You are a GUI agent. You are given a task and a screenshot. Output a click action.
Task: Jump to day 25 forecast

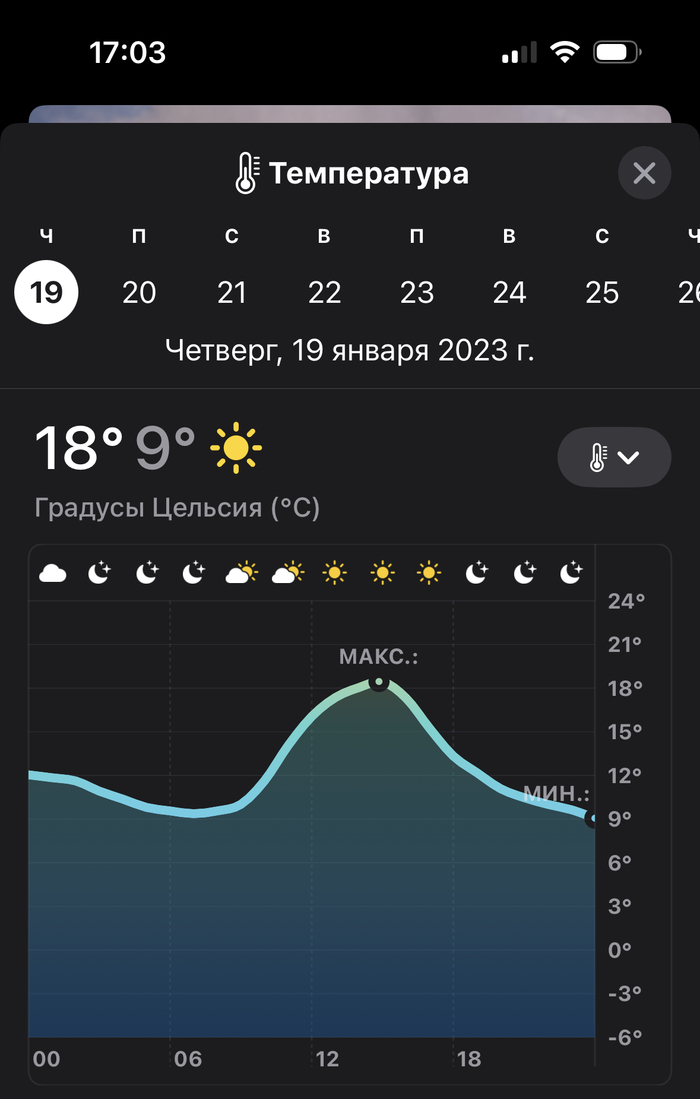[x=602, y=292]
